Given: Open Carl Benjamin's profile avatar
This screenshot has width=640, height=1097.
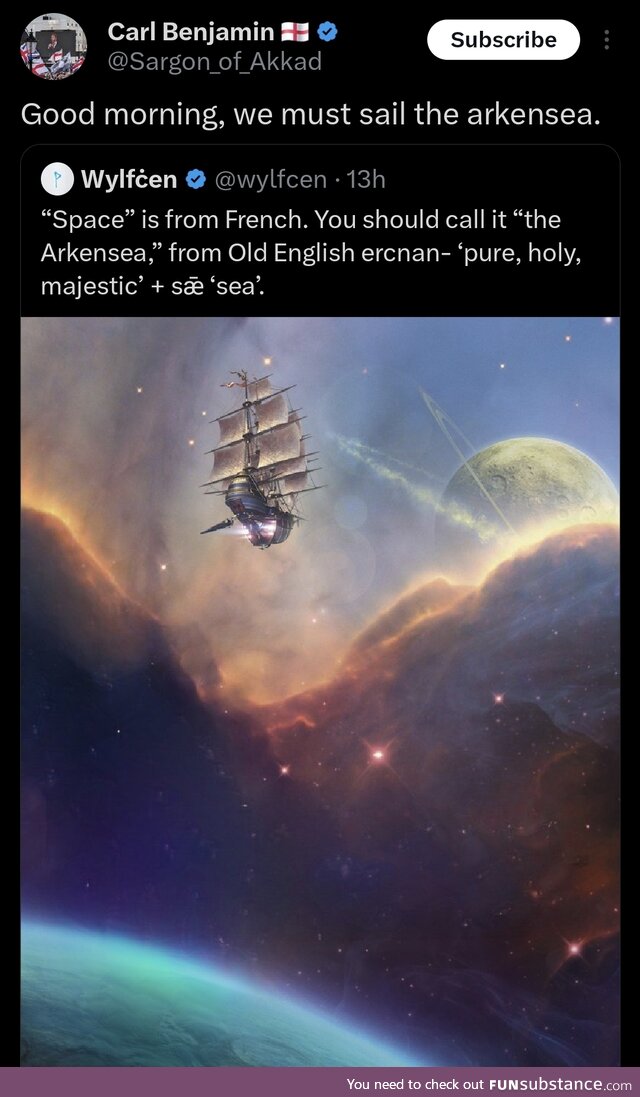Looking at the screenshot, I should click(x=53, y=47).
